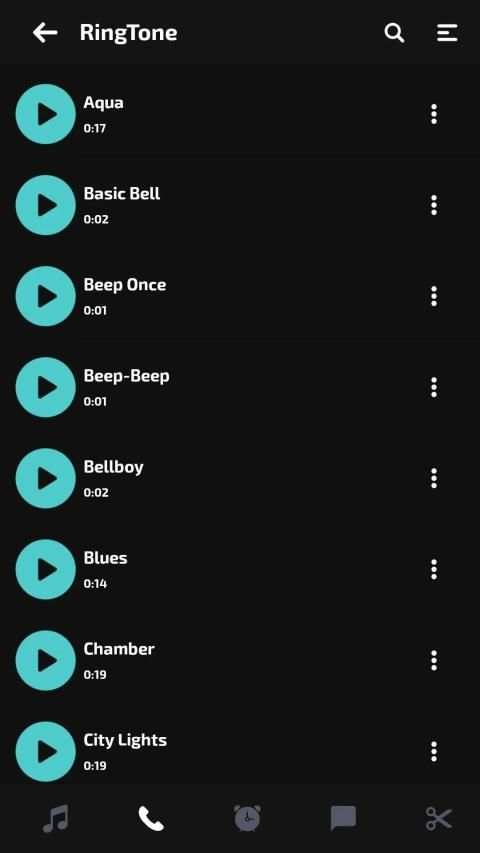The height and width of the screenshot is (853, 480).
Task: Switch to the message notification tab
Action: pyautogui.click(x=343, y=819)
